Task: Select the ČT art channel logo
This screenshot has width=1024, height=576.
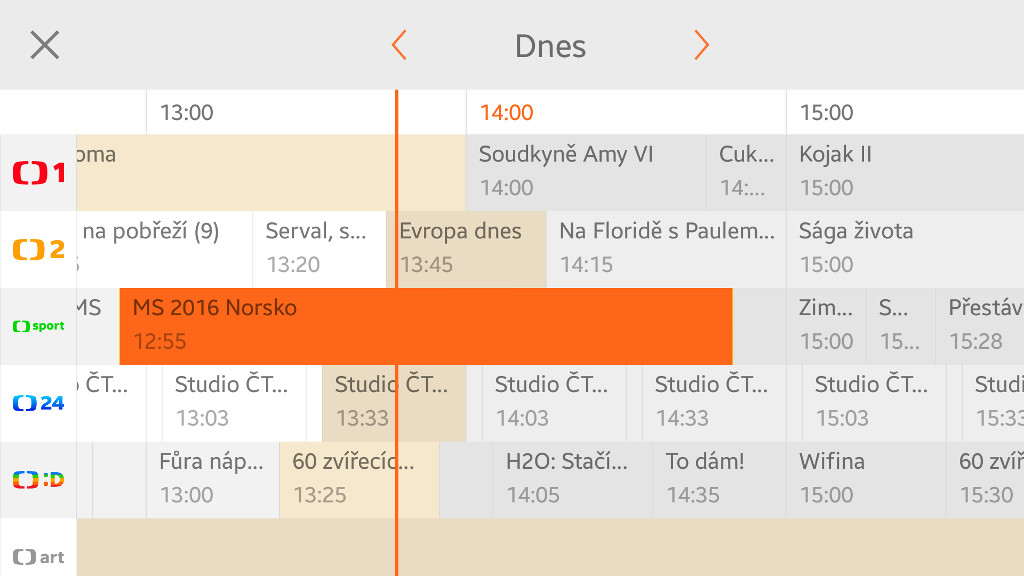Action: pos(38,556)
